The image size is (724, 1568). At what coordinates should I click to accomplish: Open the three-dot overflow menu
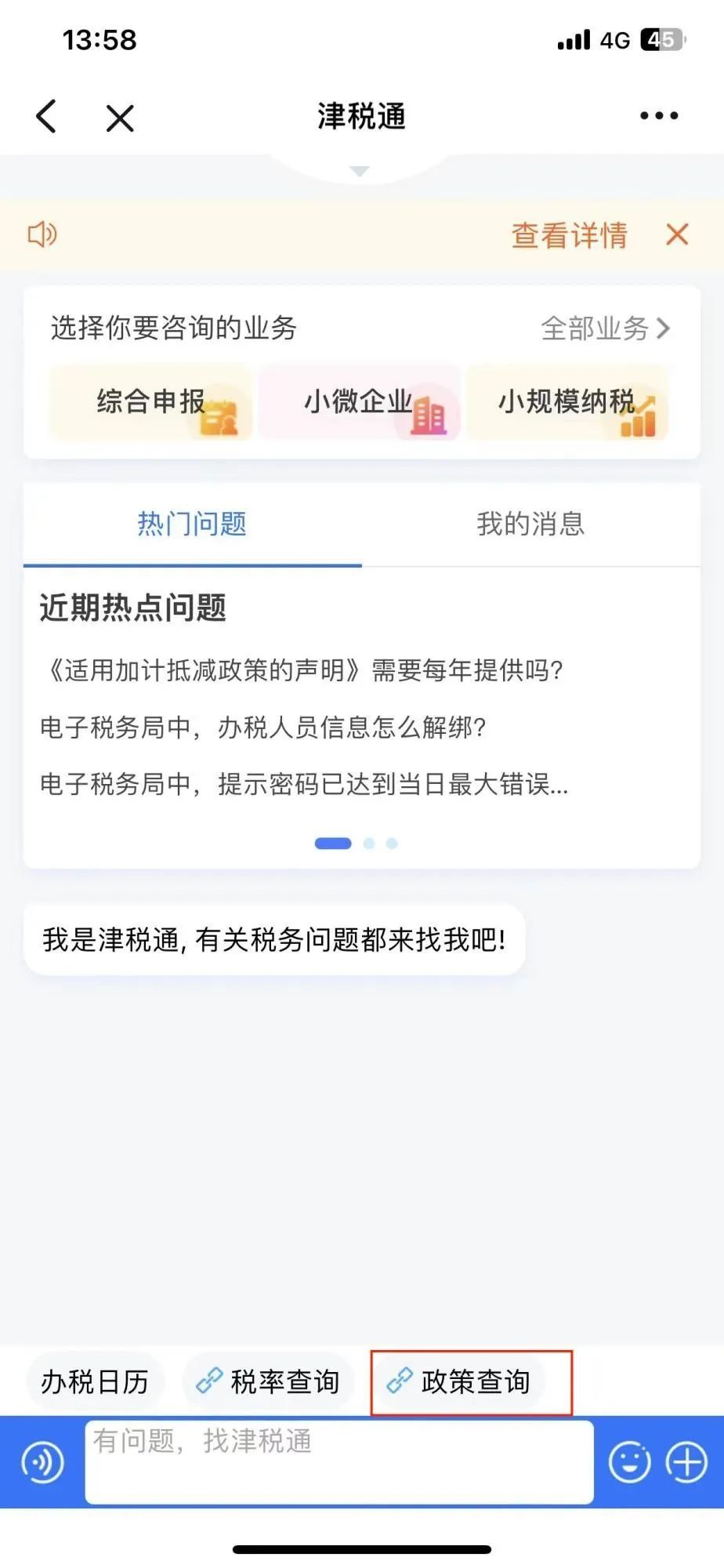659,116
